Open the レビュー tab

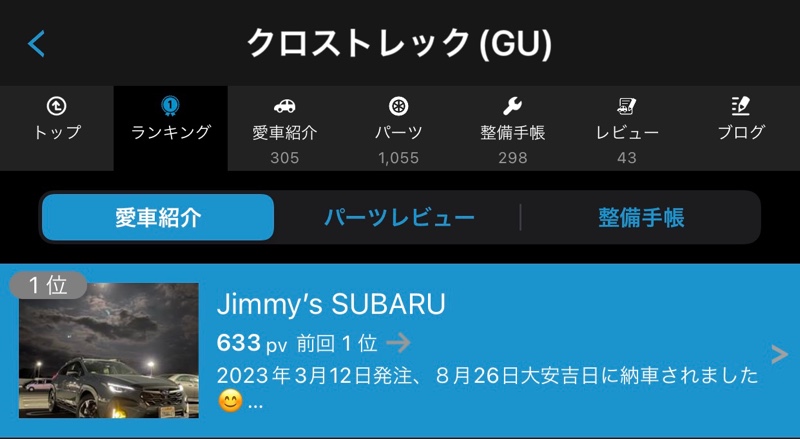[627, 128]
